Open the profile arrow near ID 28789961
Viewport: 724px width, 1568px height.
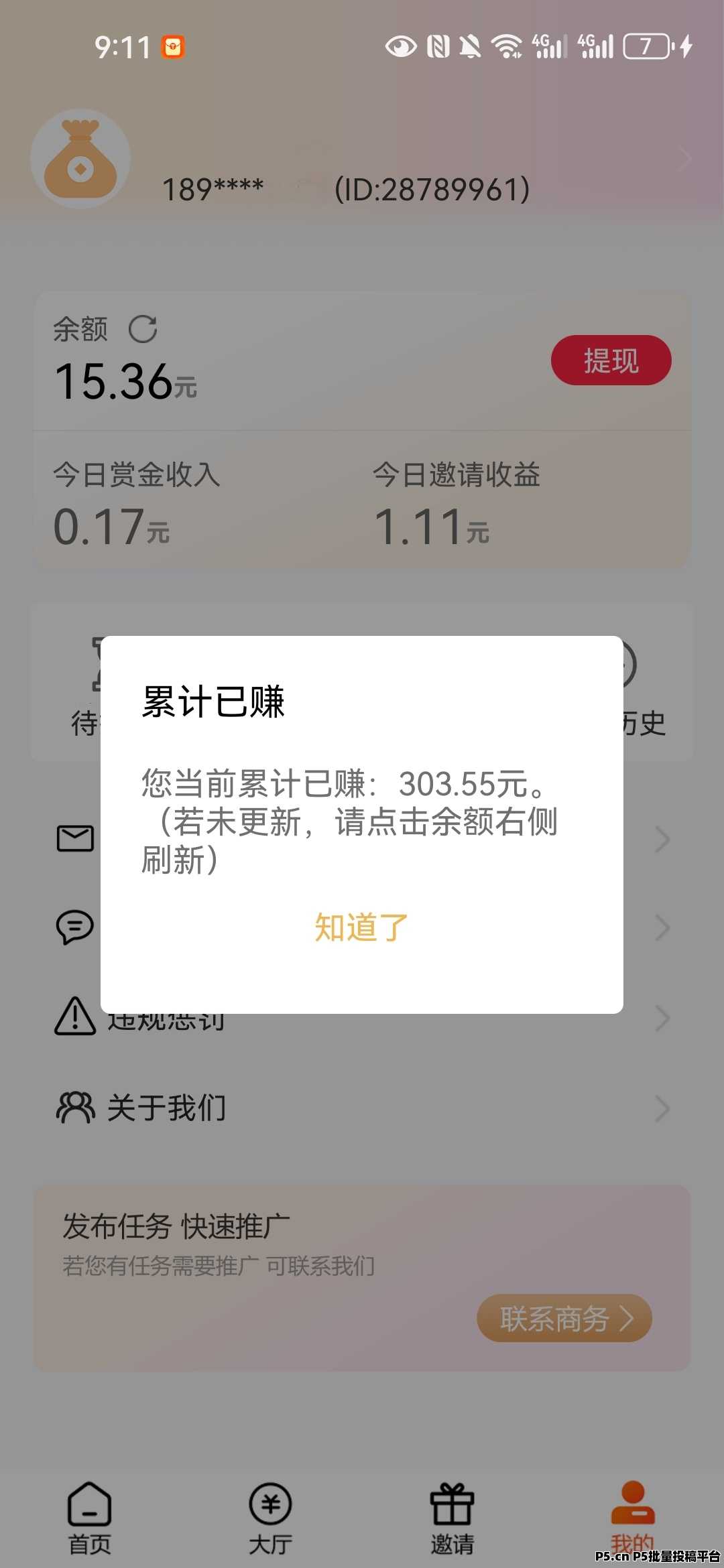coord(685,159)
